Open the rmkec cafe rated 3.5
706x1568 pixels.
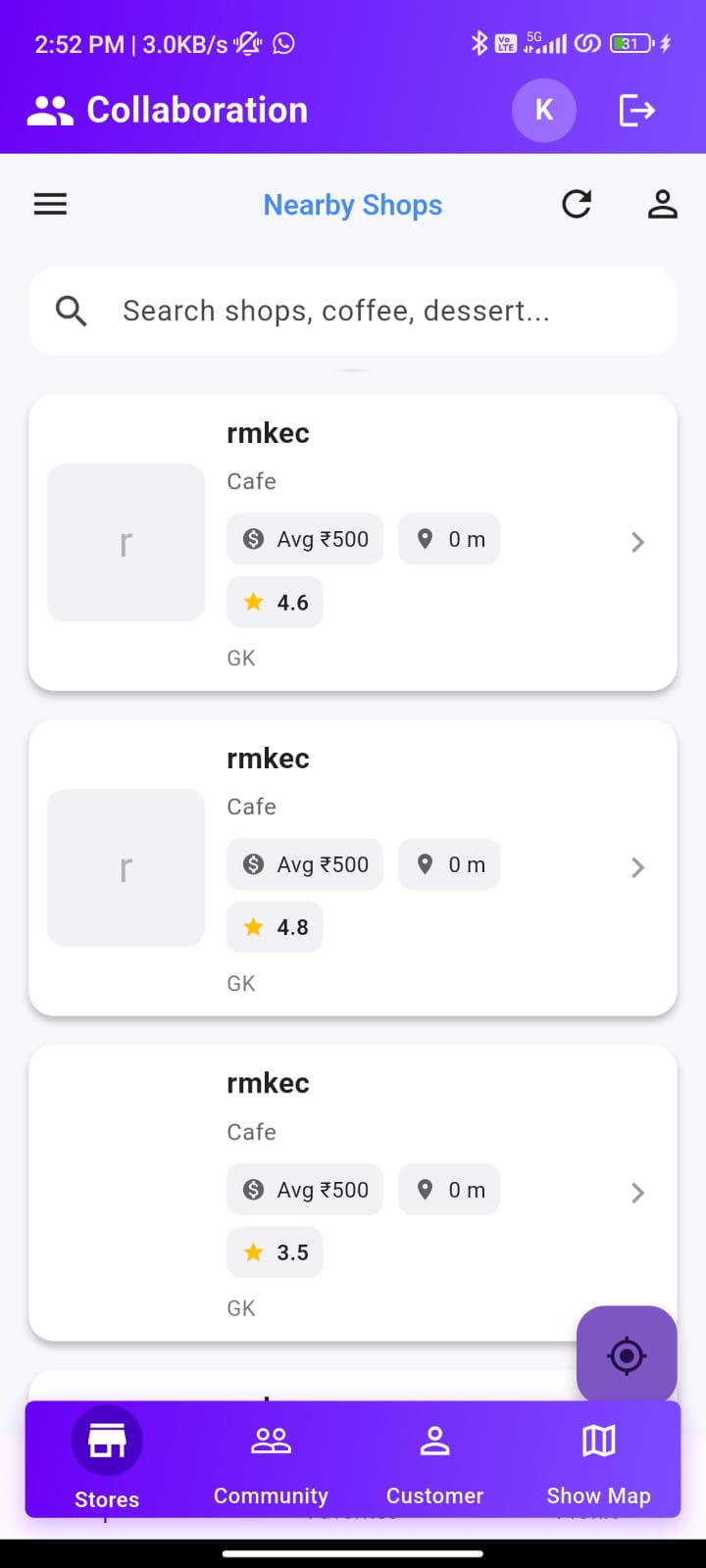pyautogui.click(x=353, y=1193)
